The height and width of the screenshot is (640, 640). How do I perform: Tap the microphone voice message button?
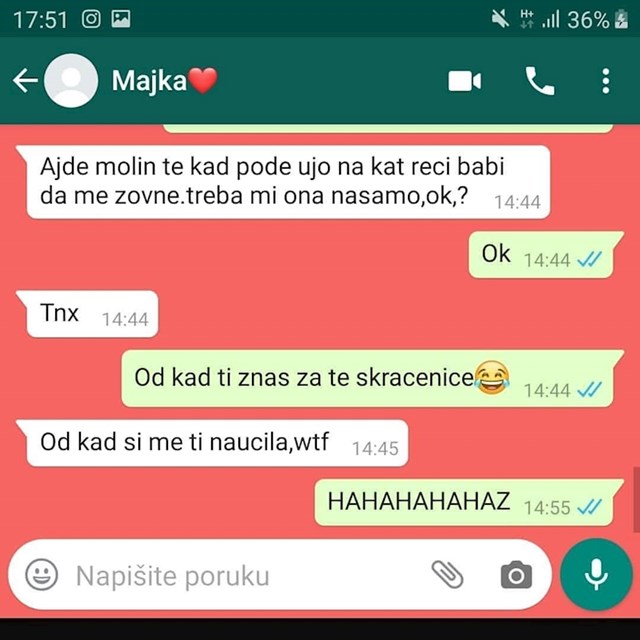[596, 574]
